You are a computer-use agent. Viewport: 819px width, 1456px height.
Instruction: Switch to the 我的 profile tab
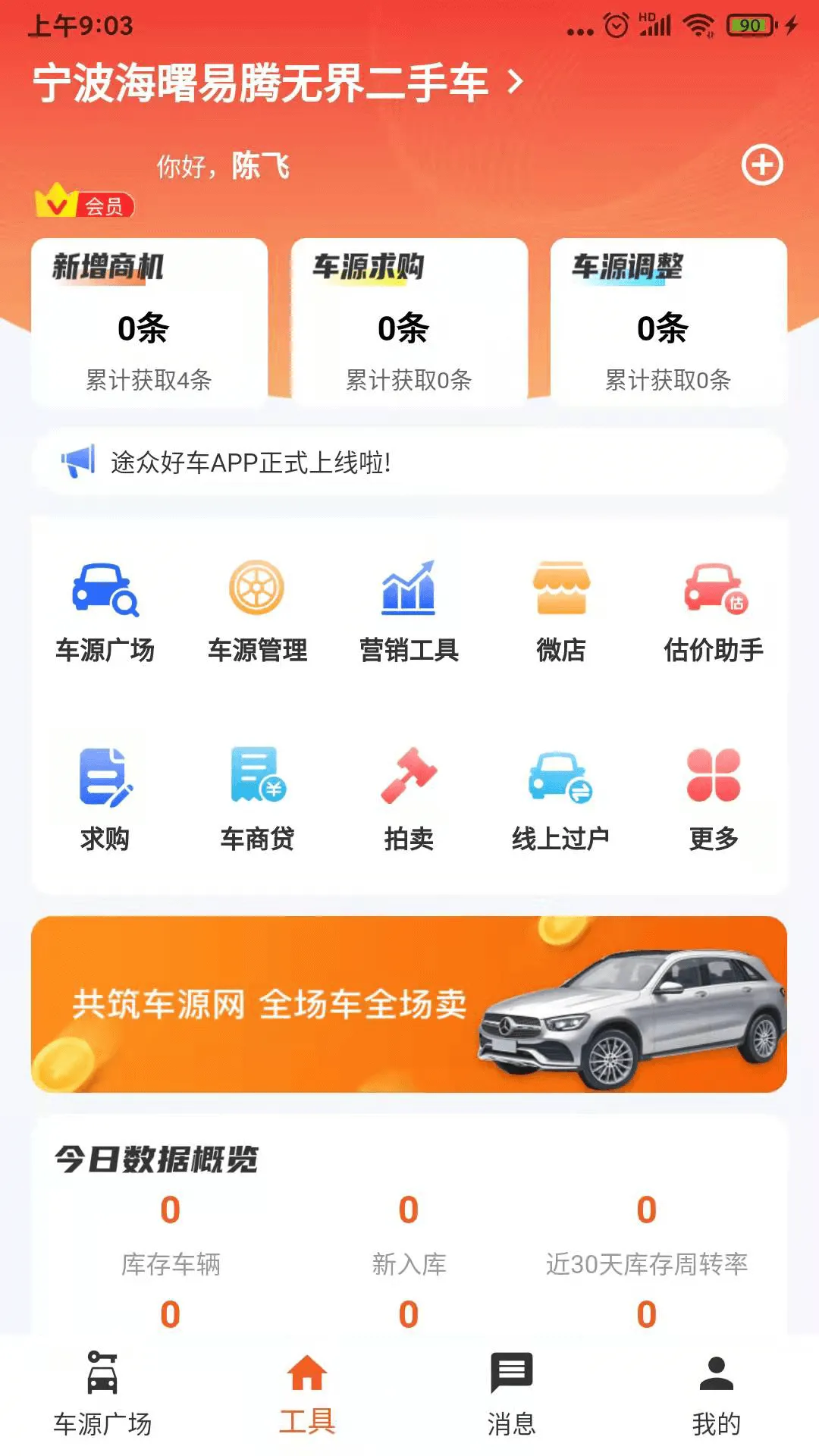(x=716, y=1399)
